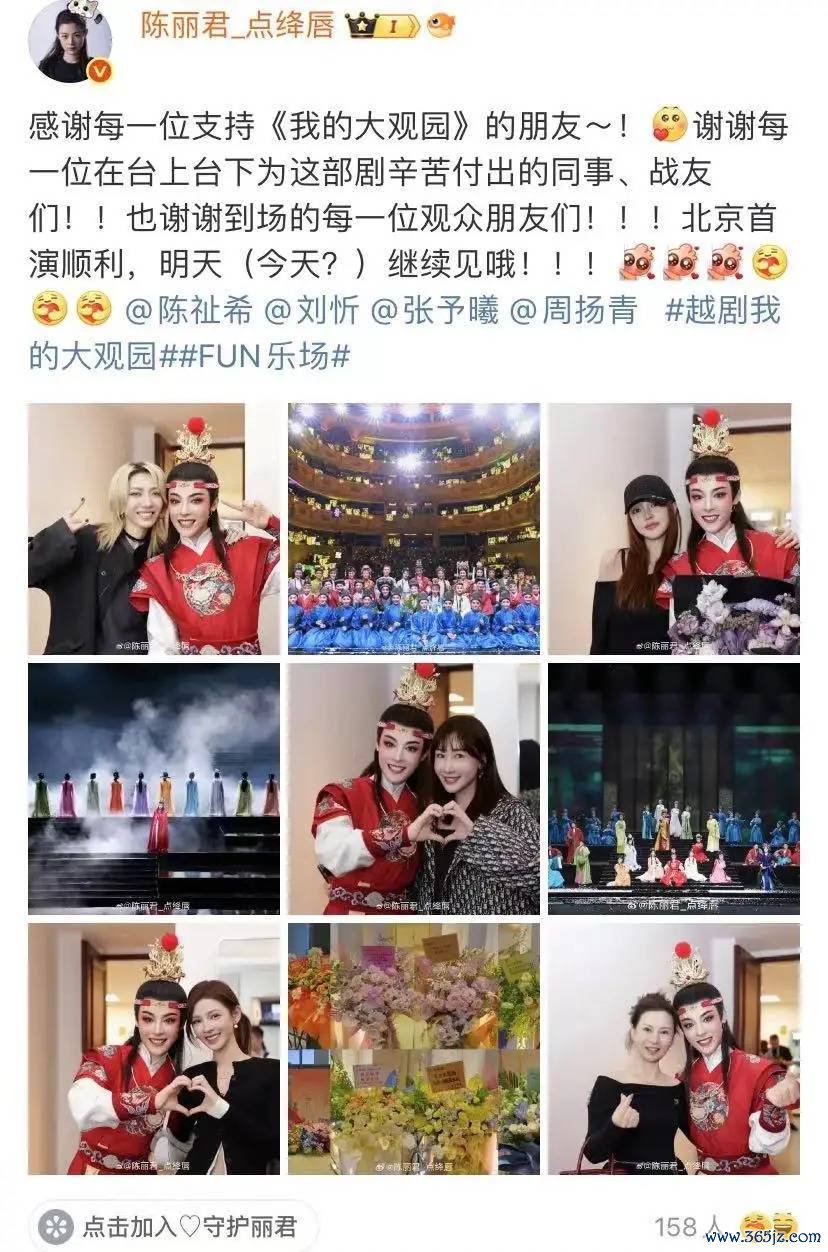Image resolution: width=828 pixels, height=1252 pixels.
Task: Open the full cast on stage photo
Action: (x=673, y=789)
